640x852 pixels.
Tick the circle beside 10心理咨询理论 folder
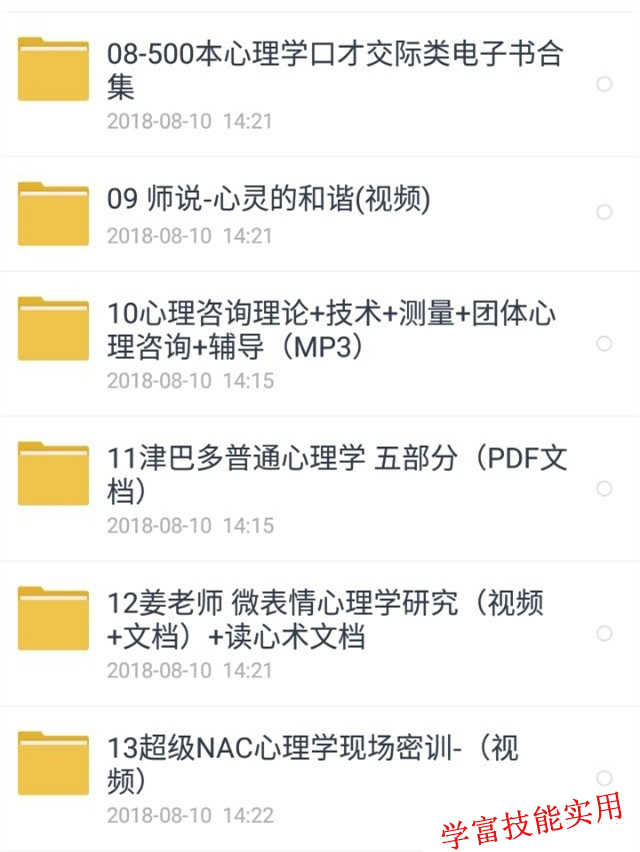604,343
